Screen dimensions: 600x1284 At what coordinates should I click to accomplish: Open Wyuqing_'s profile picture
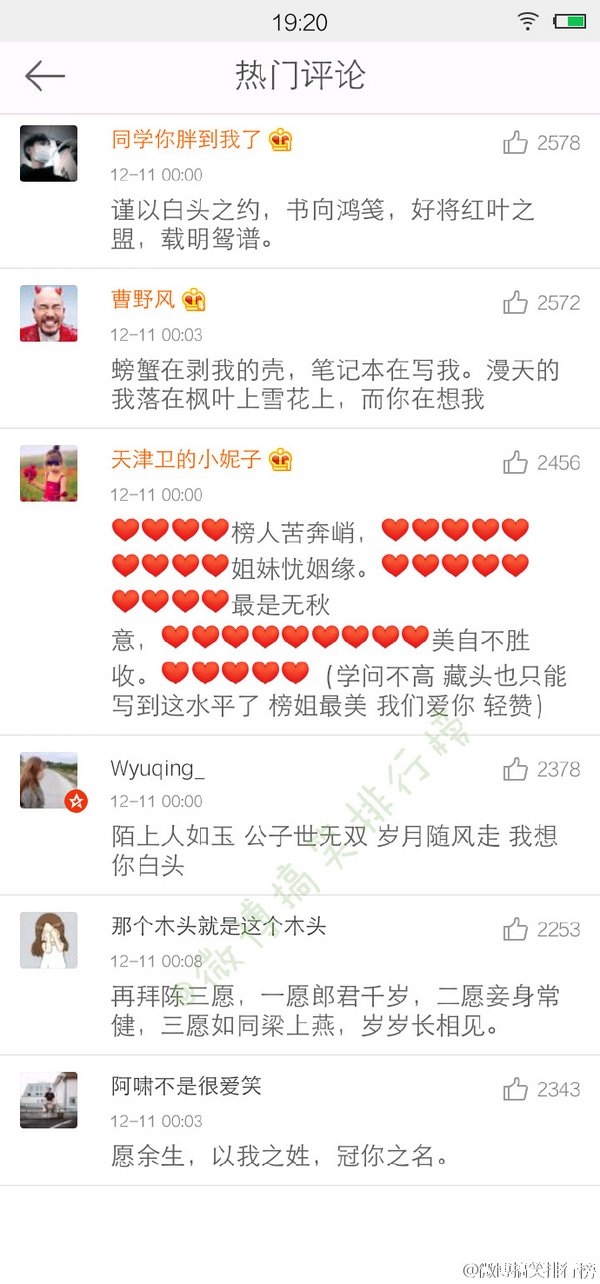pyautogui.click(x=48, y=780)
